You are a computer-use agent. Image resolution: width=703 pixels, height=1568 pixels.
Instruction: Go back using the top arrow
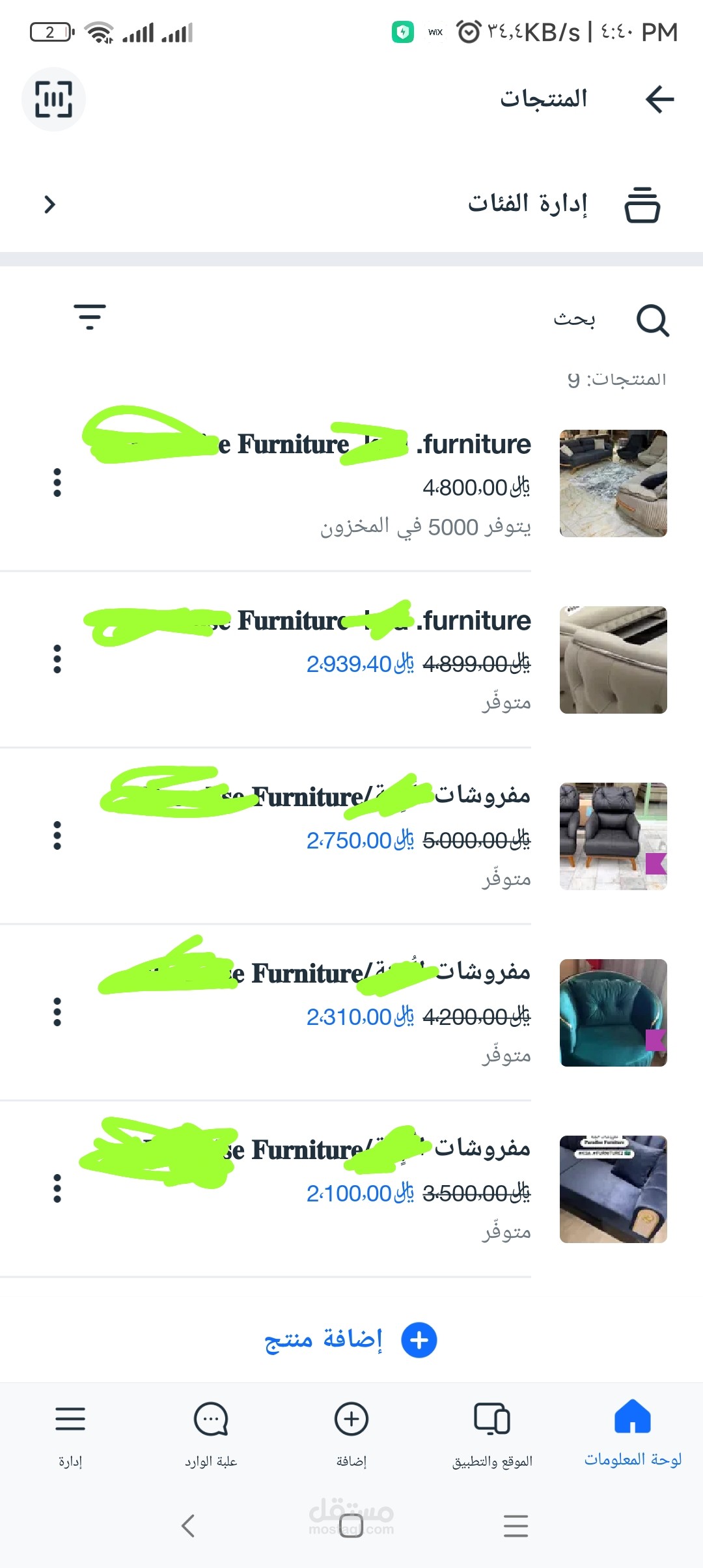659,100
